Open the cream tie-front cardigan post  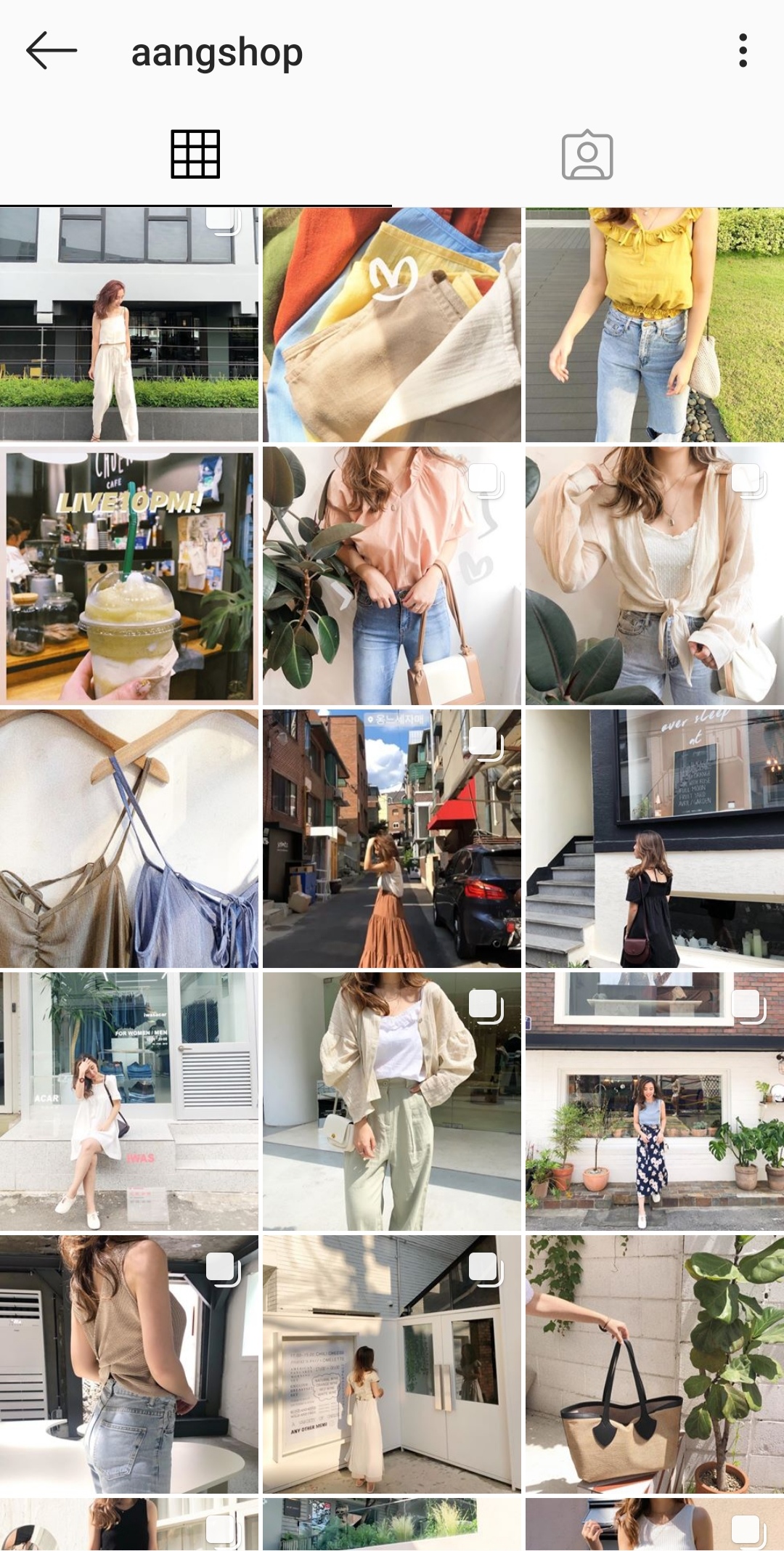click(654, 576)
